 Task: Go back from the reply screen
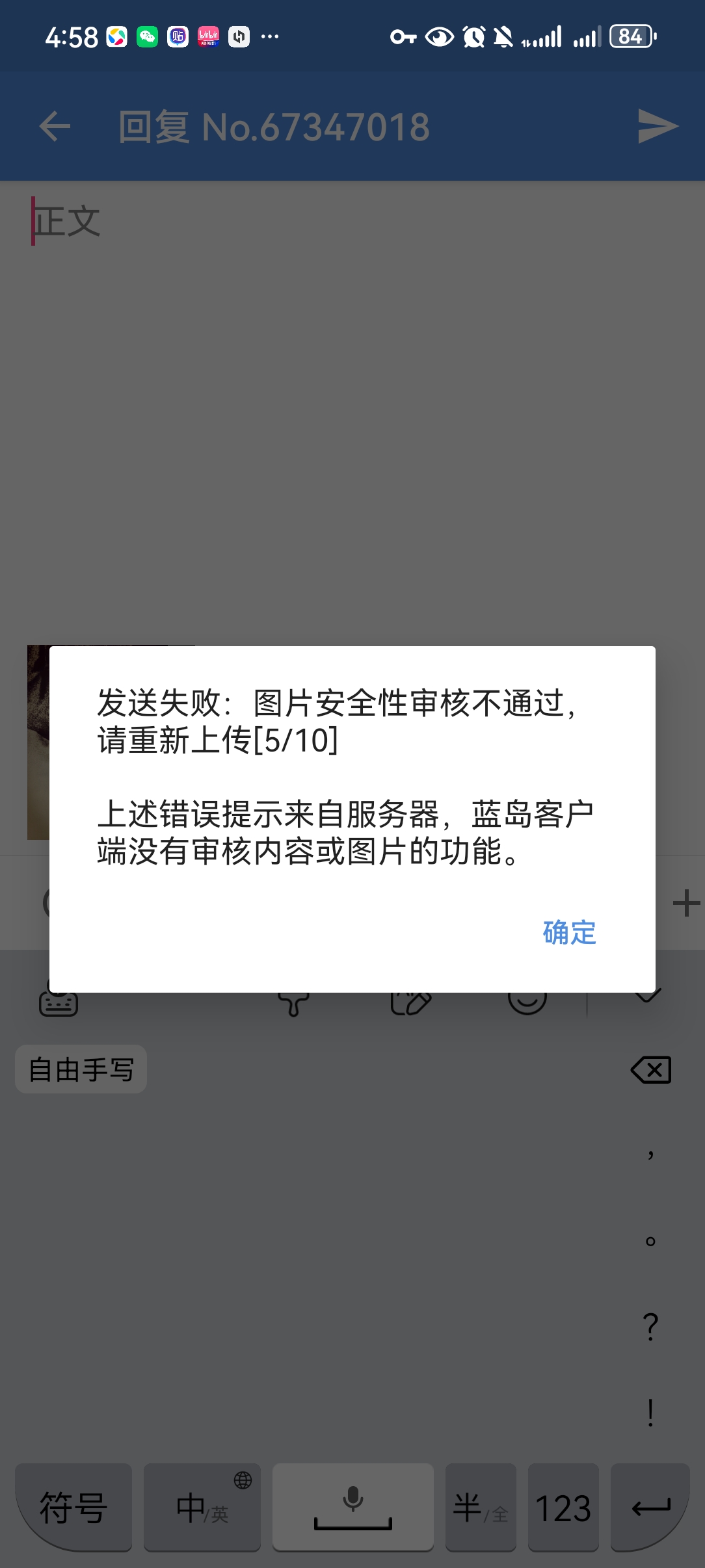pyautogui.click(x=55, y=126)
